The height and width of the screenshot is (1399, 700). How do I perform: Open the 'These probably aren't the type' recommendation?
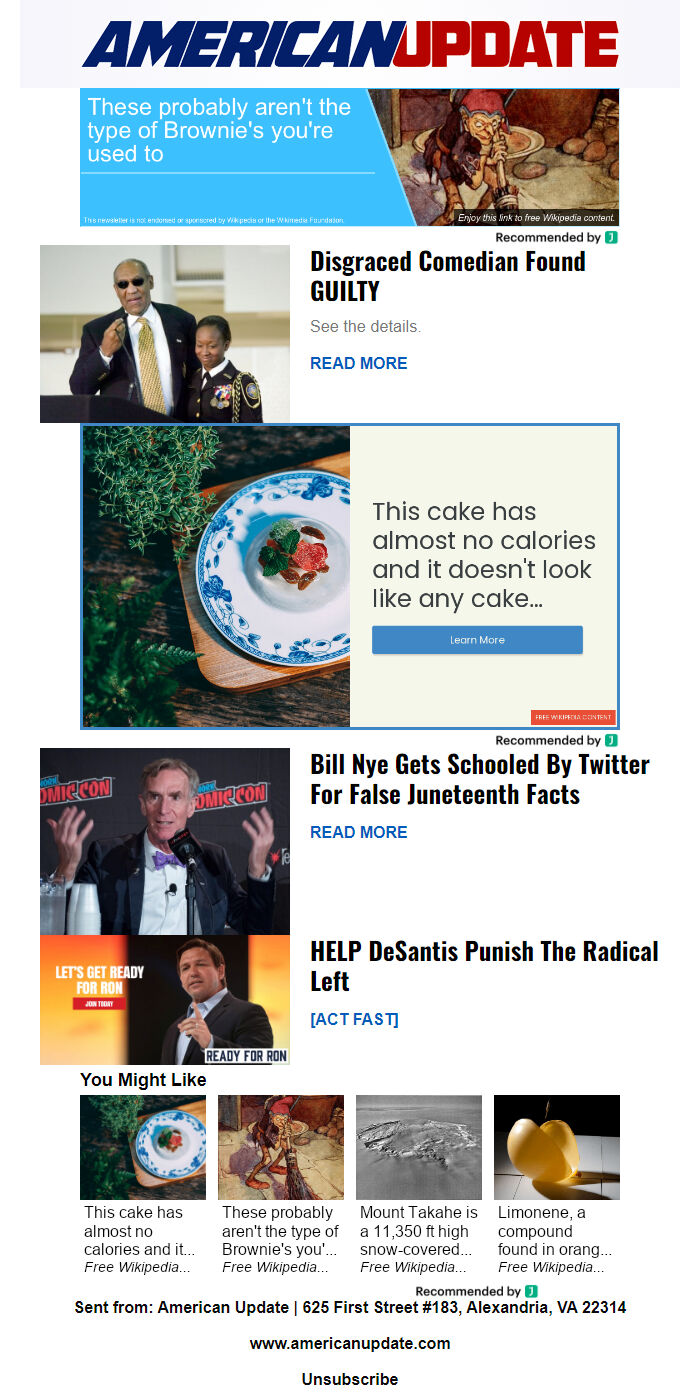pyautogui.click(x=280, y=1185)
